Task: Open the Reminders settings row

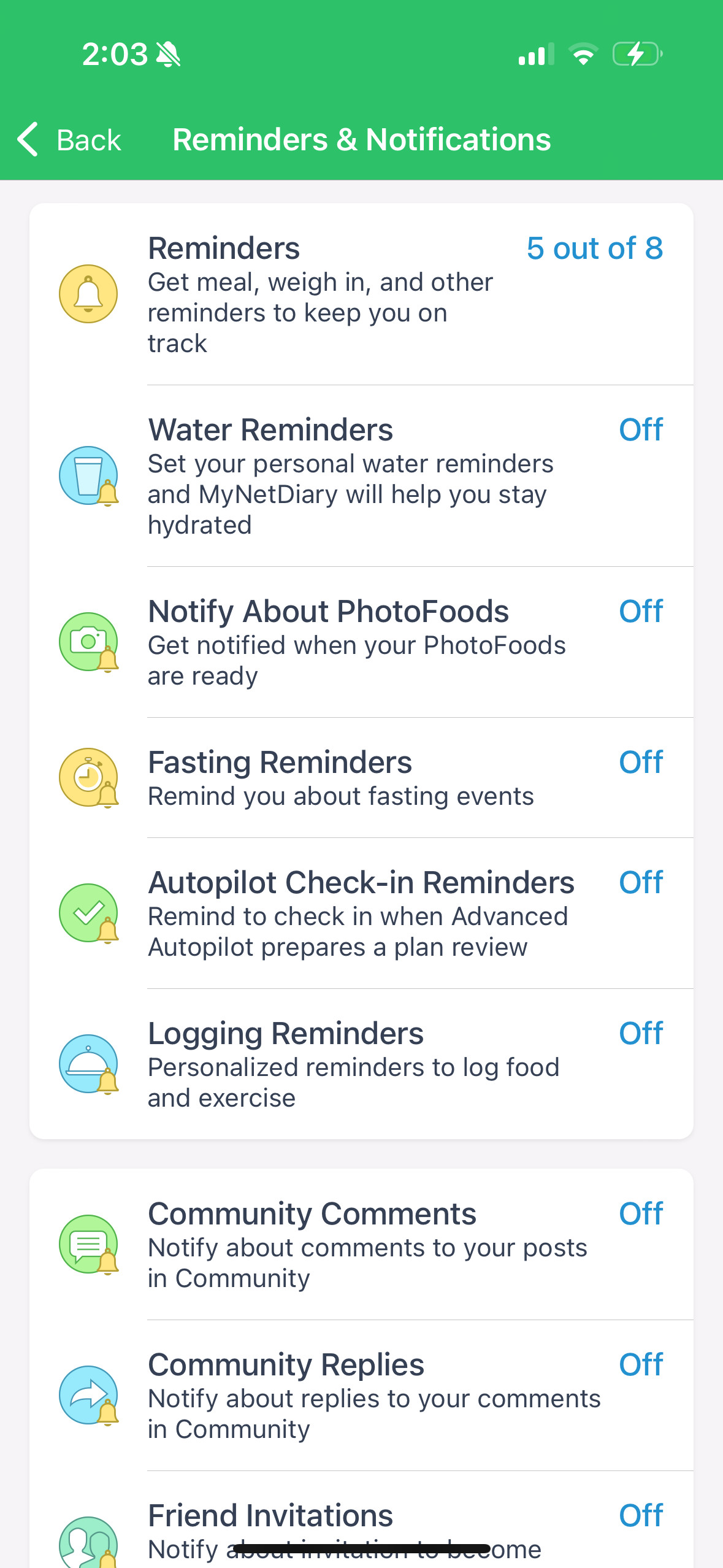Action: click(x=361, y=294)
